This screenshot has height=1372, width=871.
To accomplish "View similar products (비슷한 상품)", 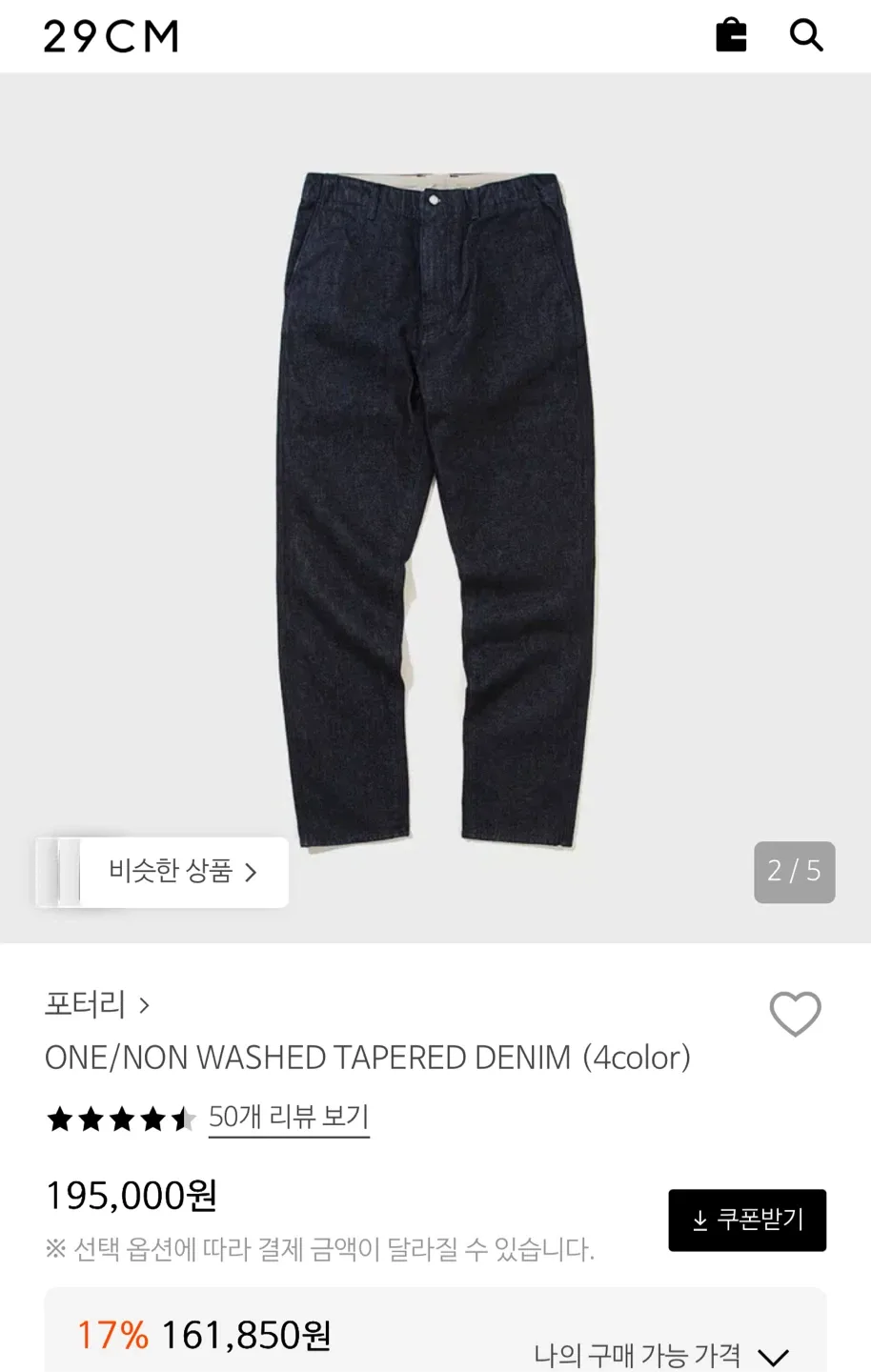I will point(181,872).
